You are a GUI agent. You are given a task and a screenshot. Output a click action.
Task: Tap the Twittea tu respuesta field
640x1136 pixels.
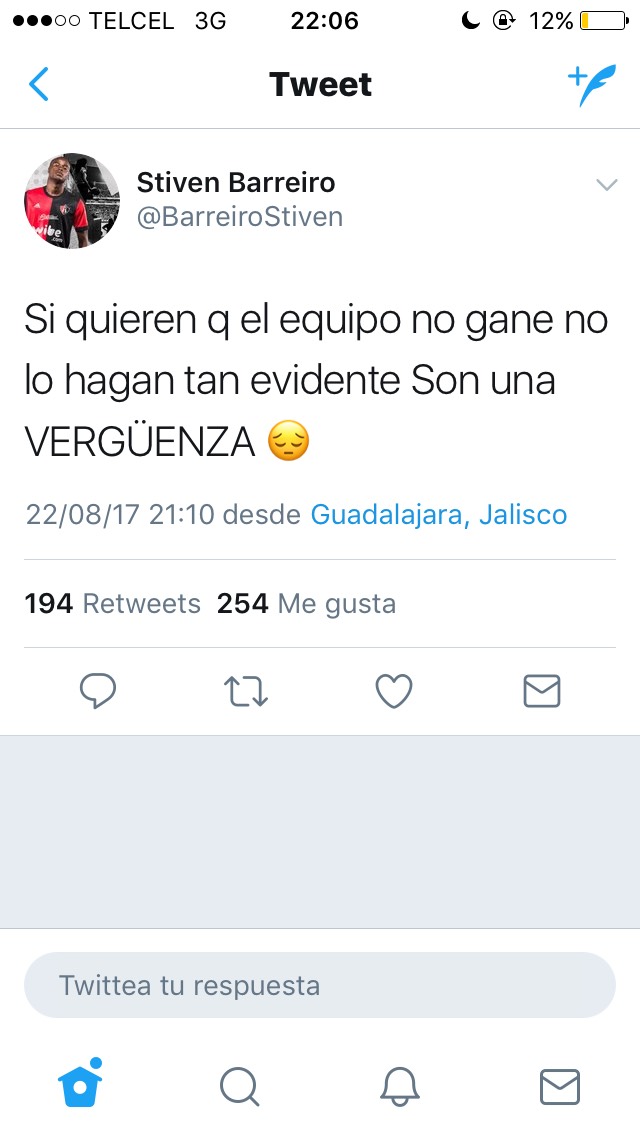pos(320,985)
